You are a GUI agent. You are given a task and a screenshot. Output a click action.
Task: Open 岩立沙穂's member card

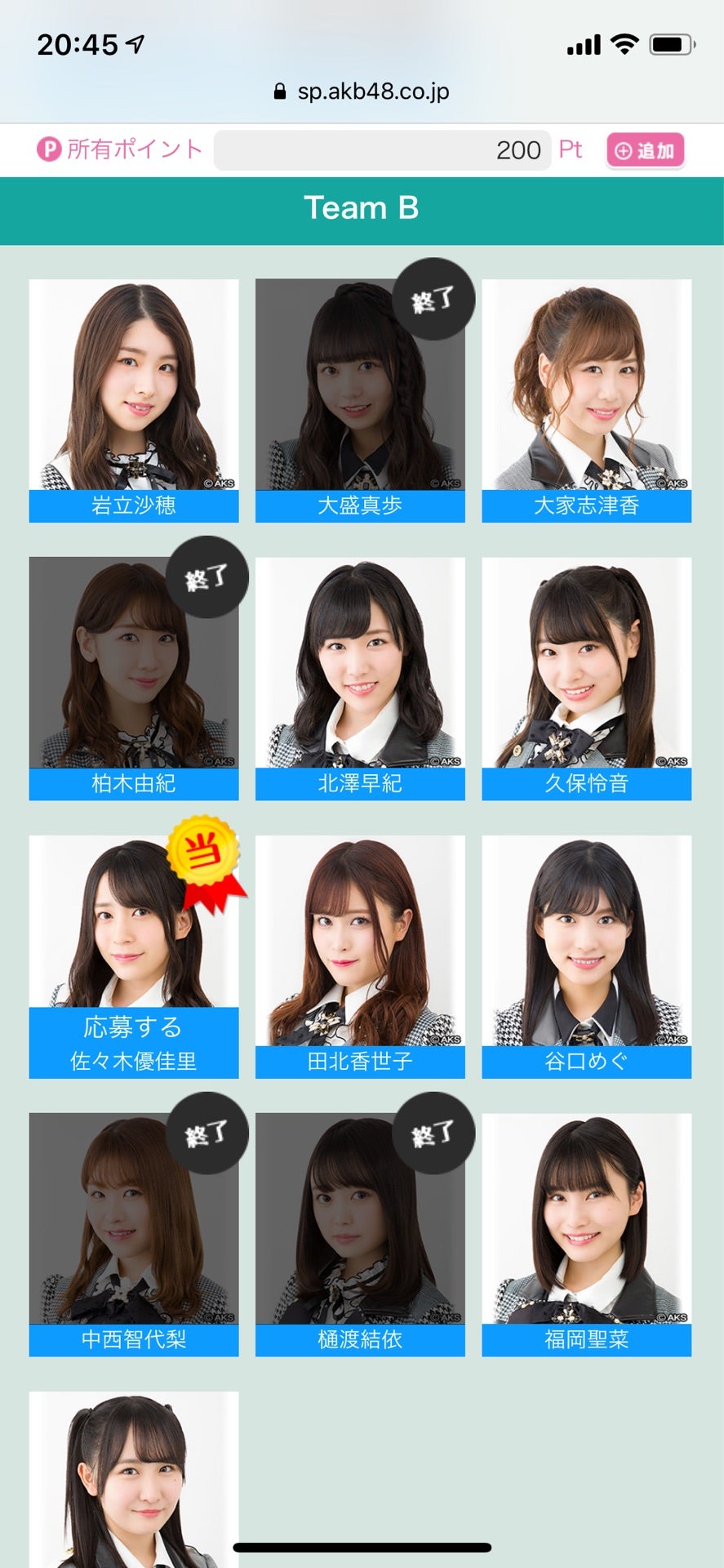[x=134, y=400]
